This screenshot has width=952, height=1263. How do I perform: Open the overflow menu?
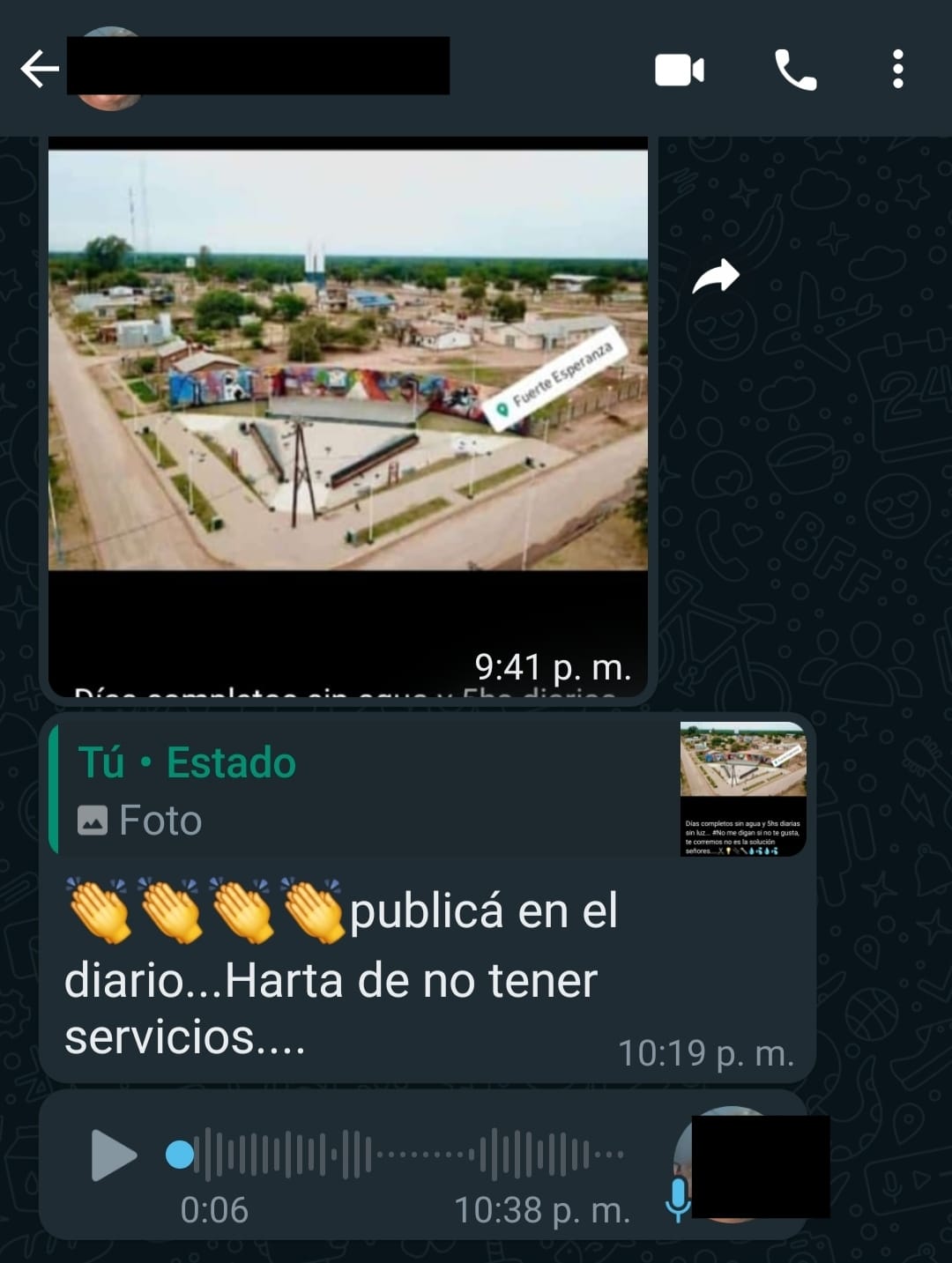[x=897, y=70]
